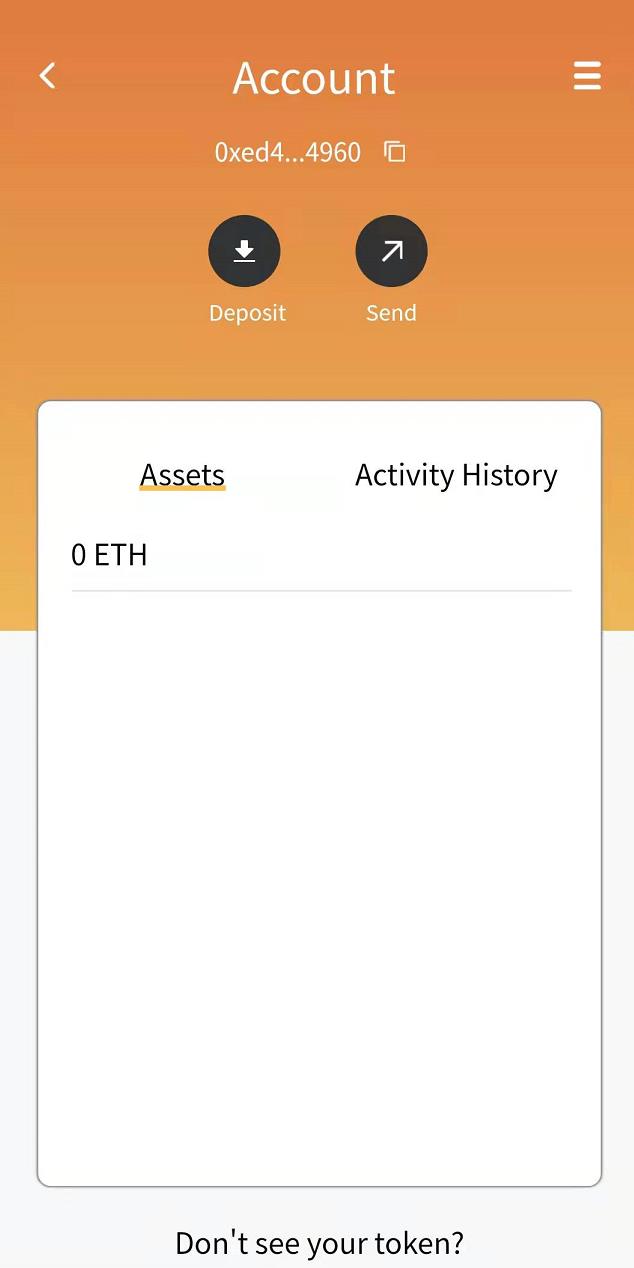Screen dimensions: 634x1268
Task: Open the hamburger menu
Action: pyautogui.click(x=587, y=76)
